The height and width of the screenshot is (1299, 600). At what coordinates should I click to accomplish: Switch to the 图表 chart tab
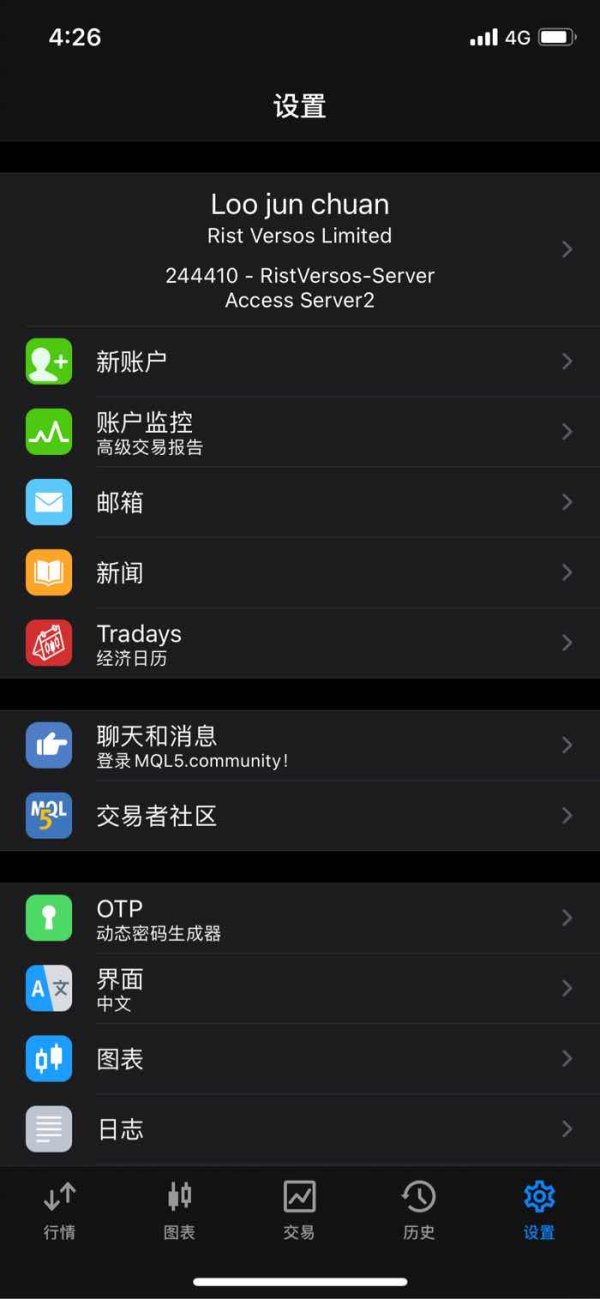[180, 1210]
